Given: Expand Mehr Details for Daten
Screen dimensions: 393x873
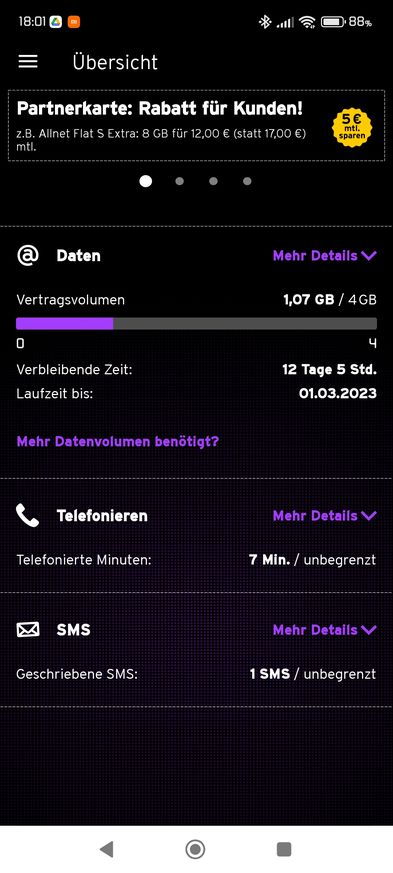Looking at the screenshot, I should pos(325,256).
